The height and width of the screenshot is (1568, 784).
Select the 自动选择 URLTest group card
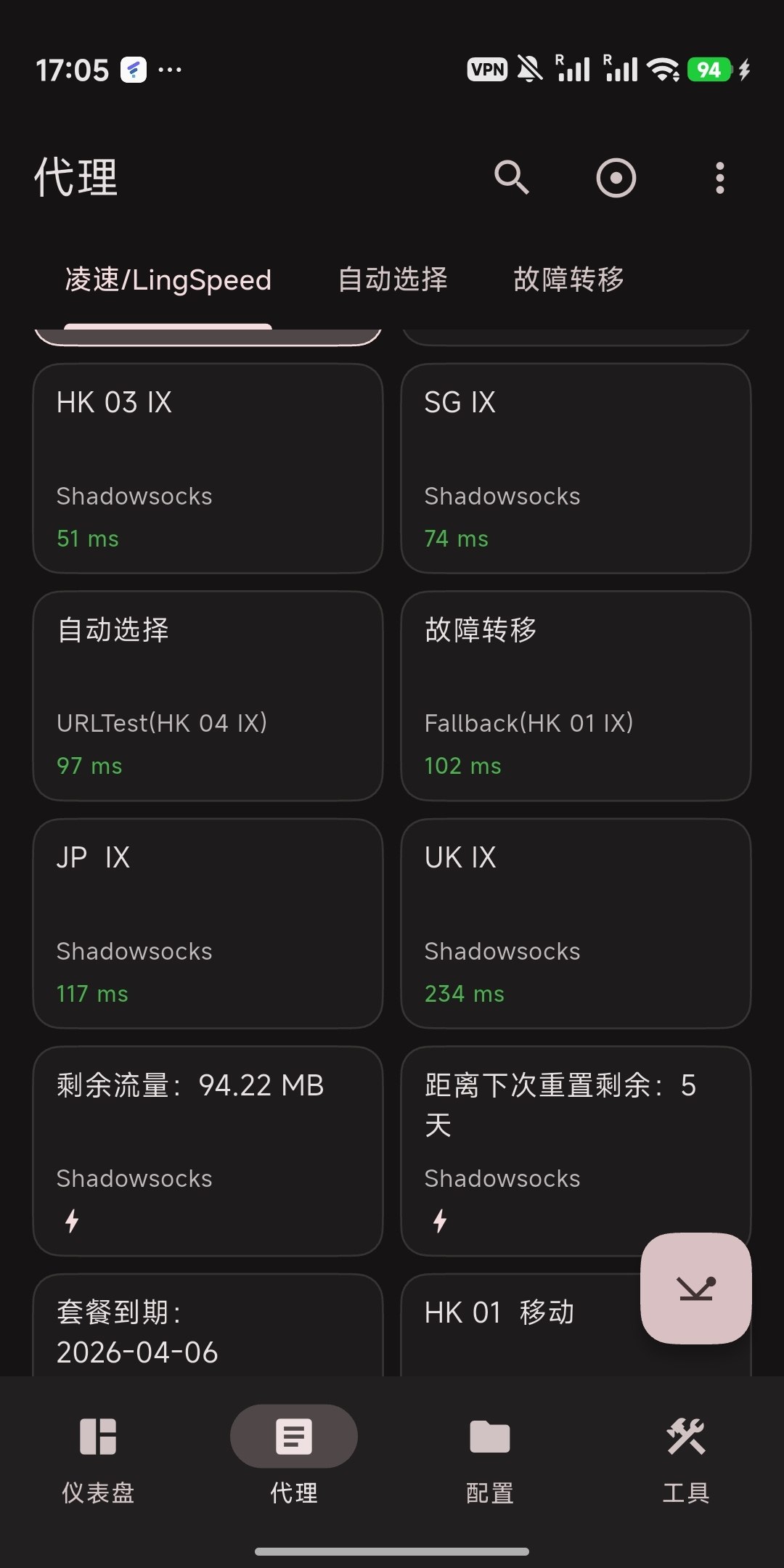pos(208,695)
